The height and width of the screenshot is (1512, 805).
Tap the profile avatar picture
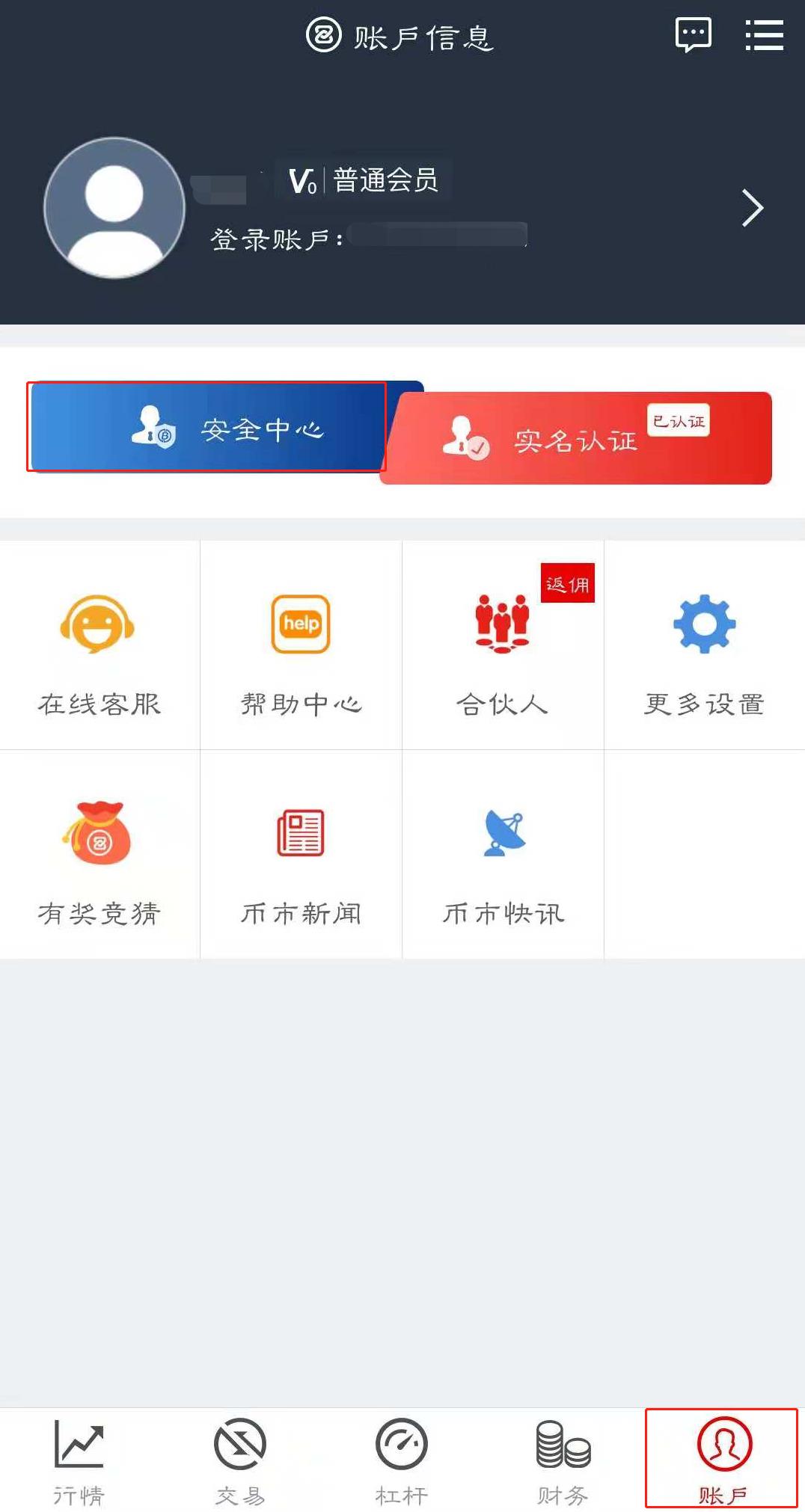pos(114,208)
